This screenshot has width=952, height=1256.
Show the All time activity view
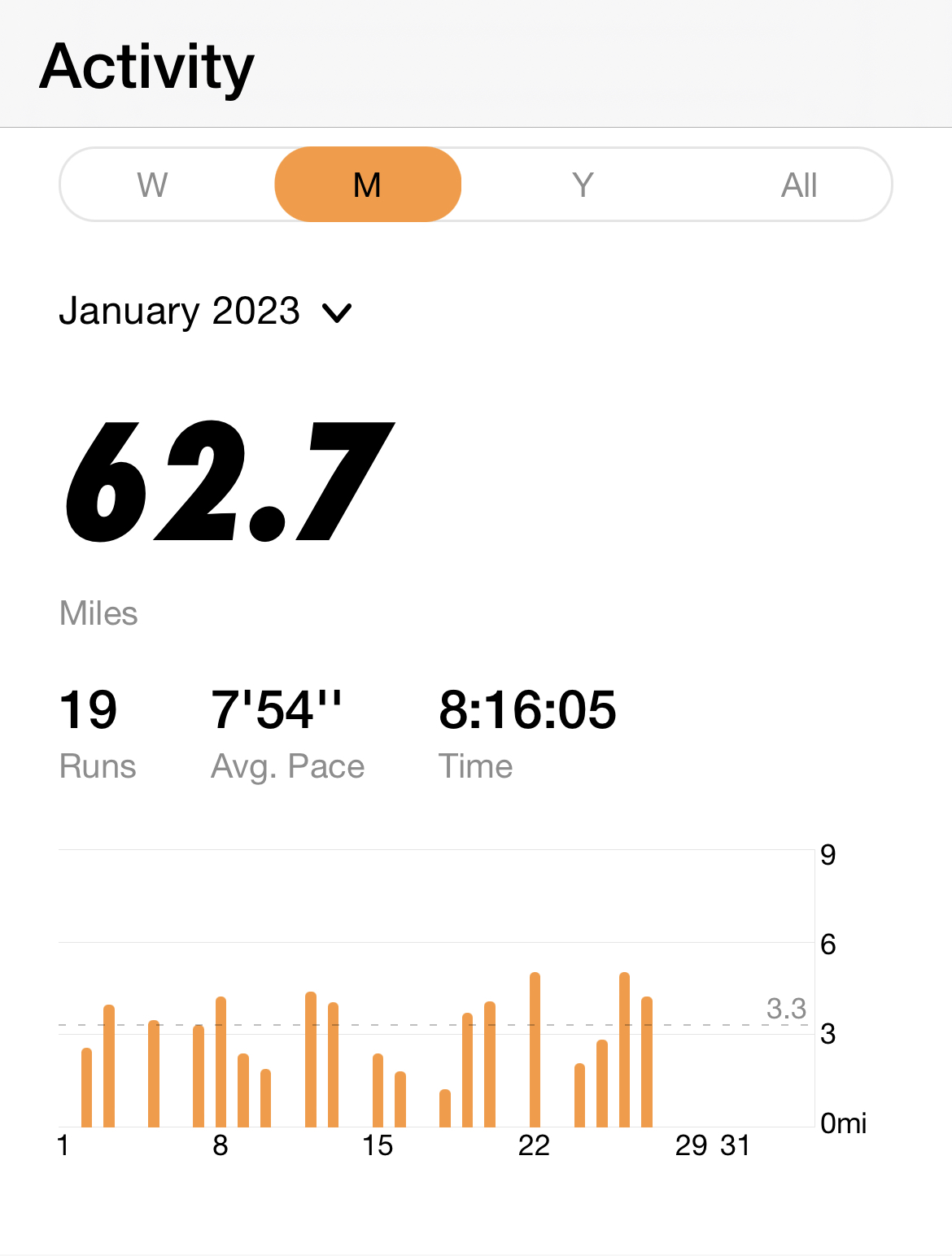[x=798, y=185]
